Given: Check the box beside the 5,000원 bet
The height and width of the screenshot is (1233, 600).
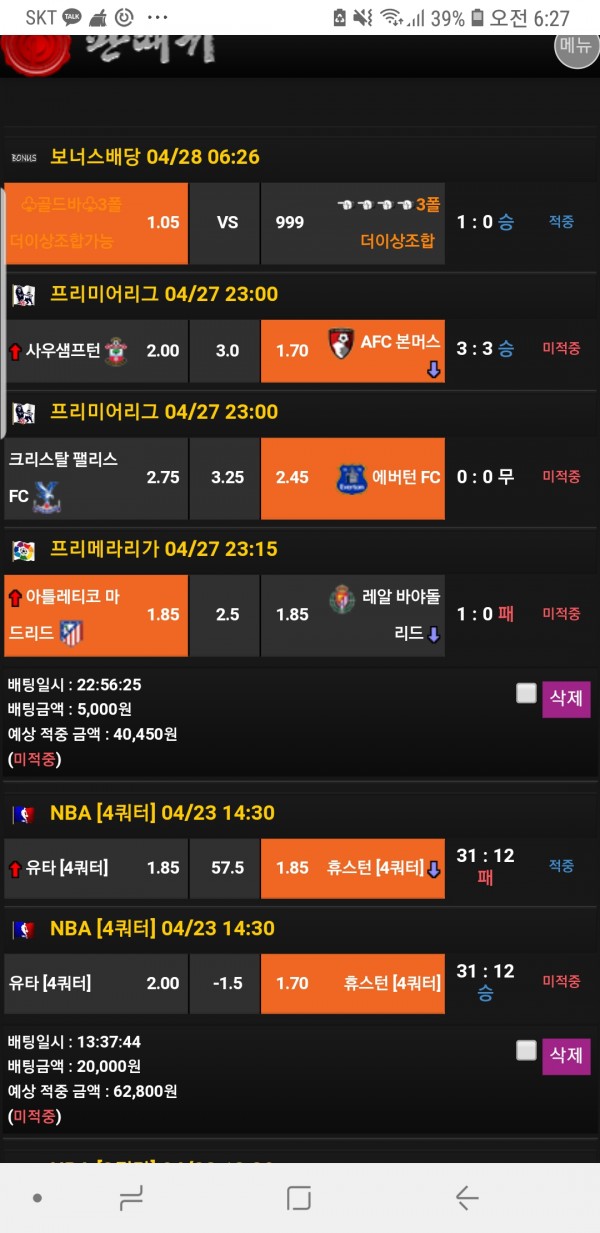Looking at the screenshot, I should pos(526,693).
